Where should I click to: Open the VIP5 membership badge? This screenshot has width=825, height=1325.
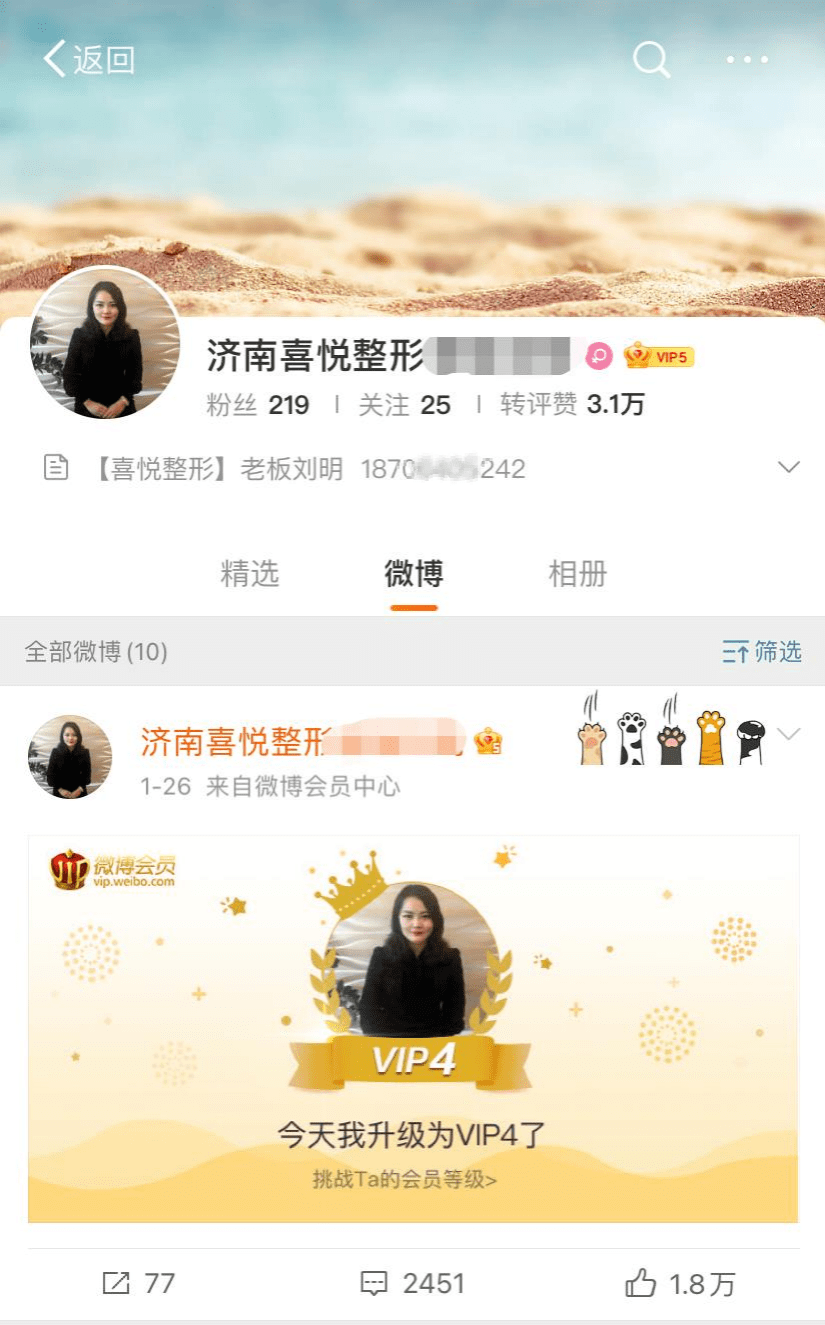click(659, 356)
